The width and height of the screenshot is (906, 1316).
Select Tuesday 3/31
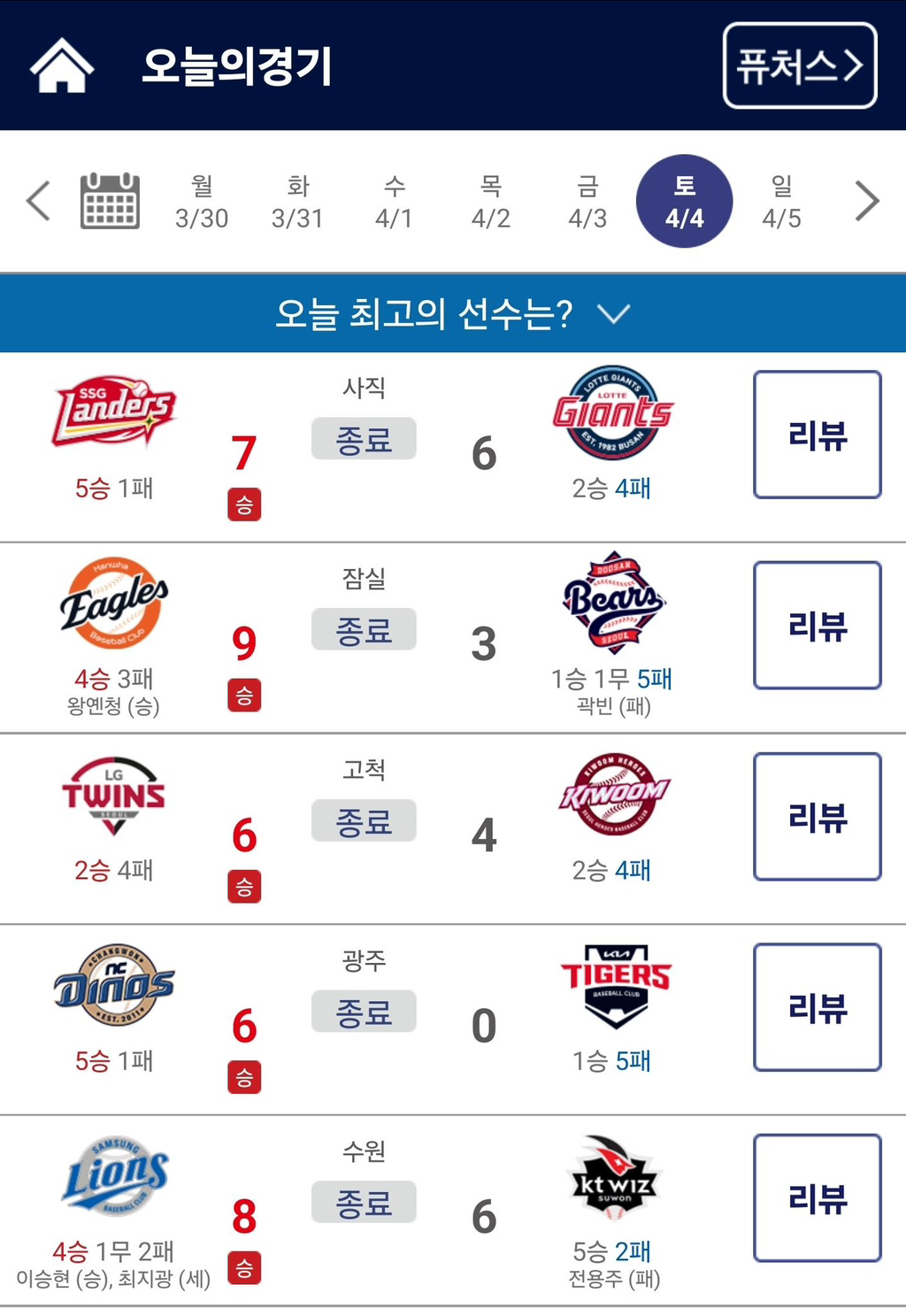(297, 202)
